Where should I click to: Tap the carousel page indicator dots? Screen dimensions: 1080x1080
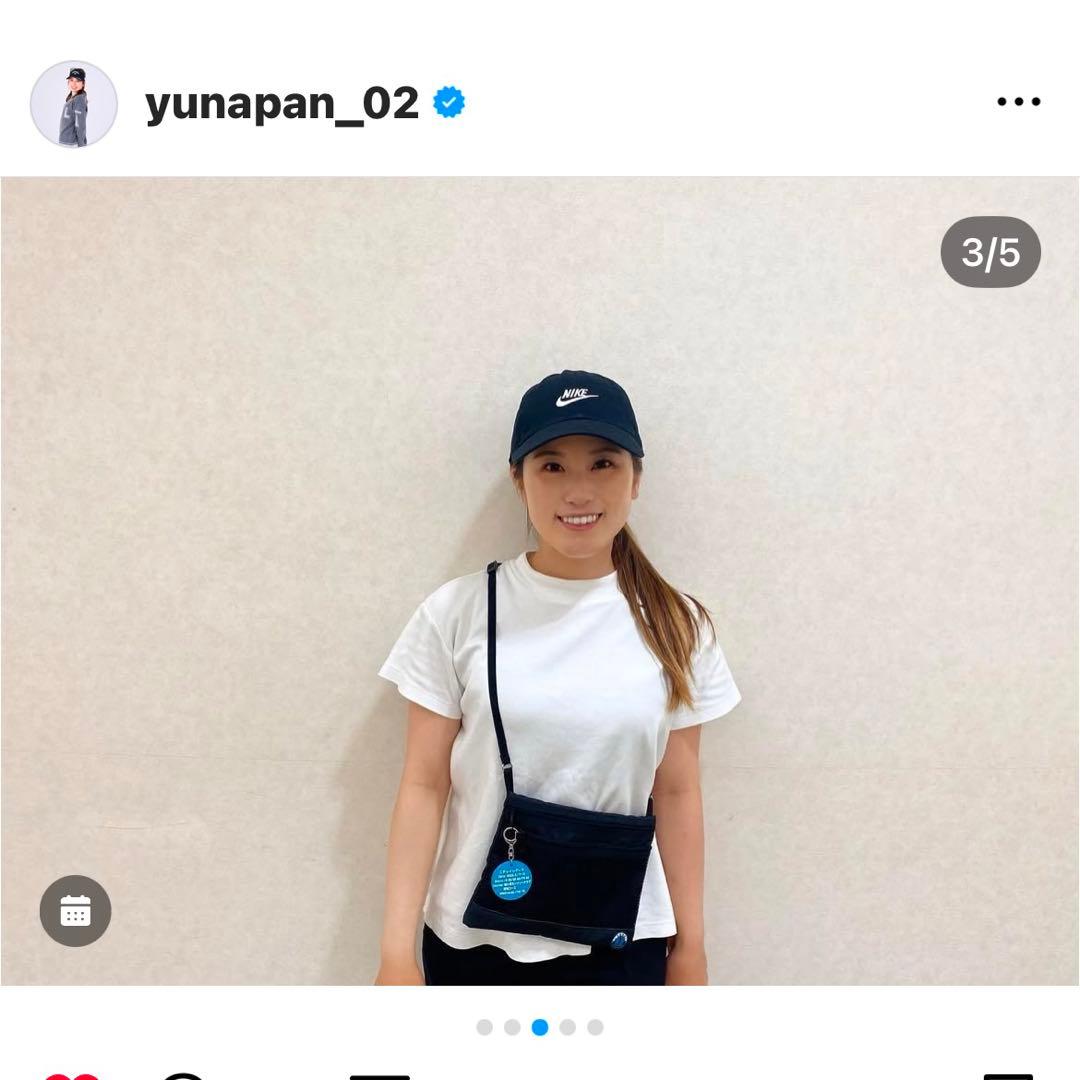pyautogui.click(x=540, y=1027)
